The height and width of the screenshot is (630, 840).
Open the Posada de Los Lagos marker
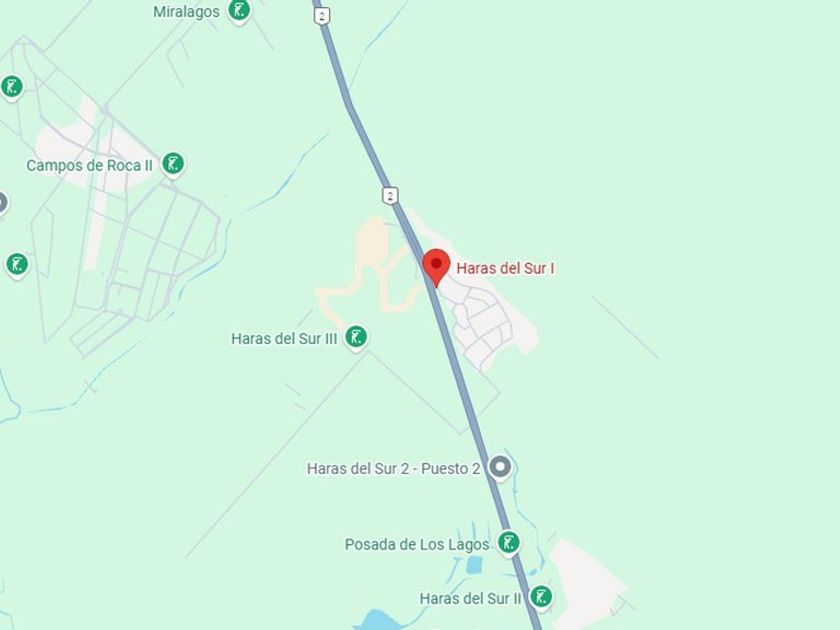[x=508, y=543]
